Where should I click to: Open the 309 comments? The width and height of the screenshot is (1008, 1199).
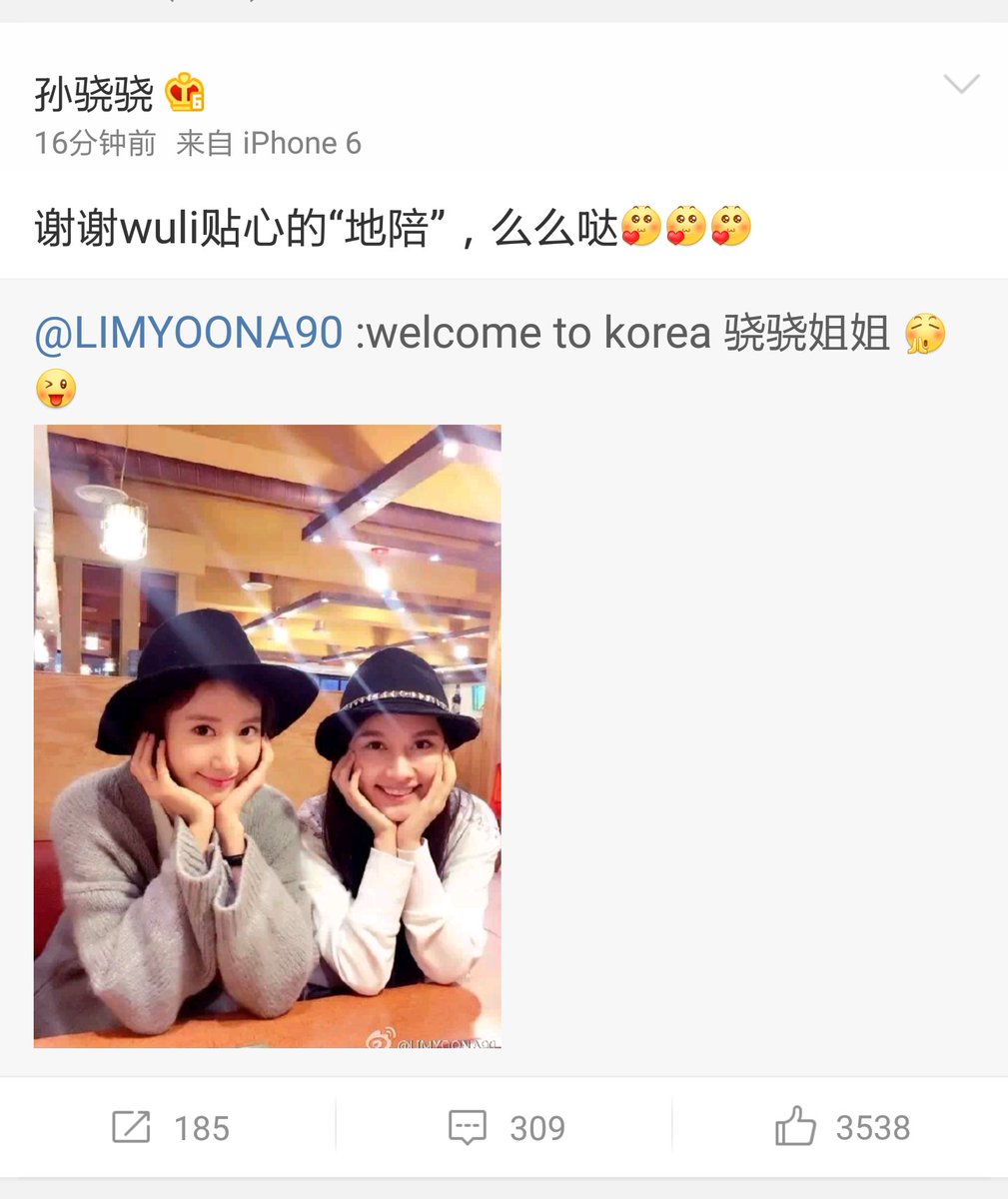505,1127
